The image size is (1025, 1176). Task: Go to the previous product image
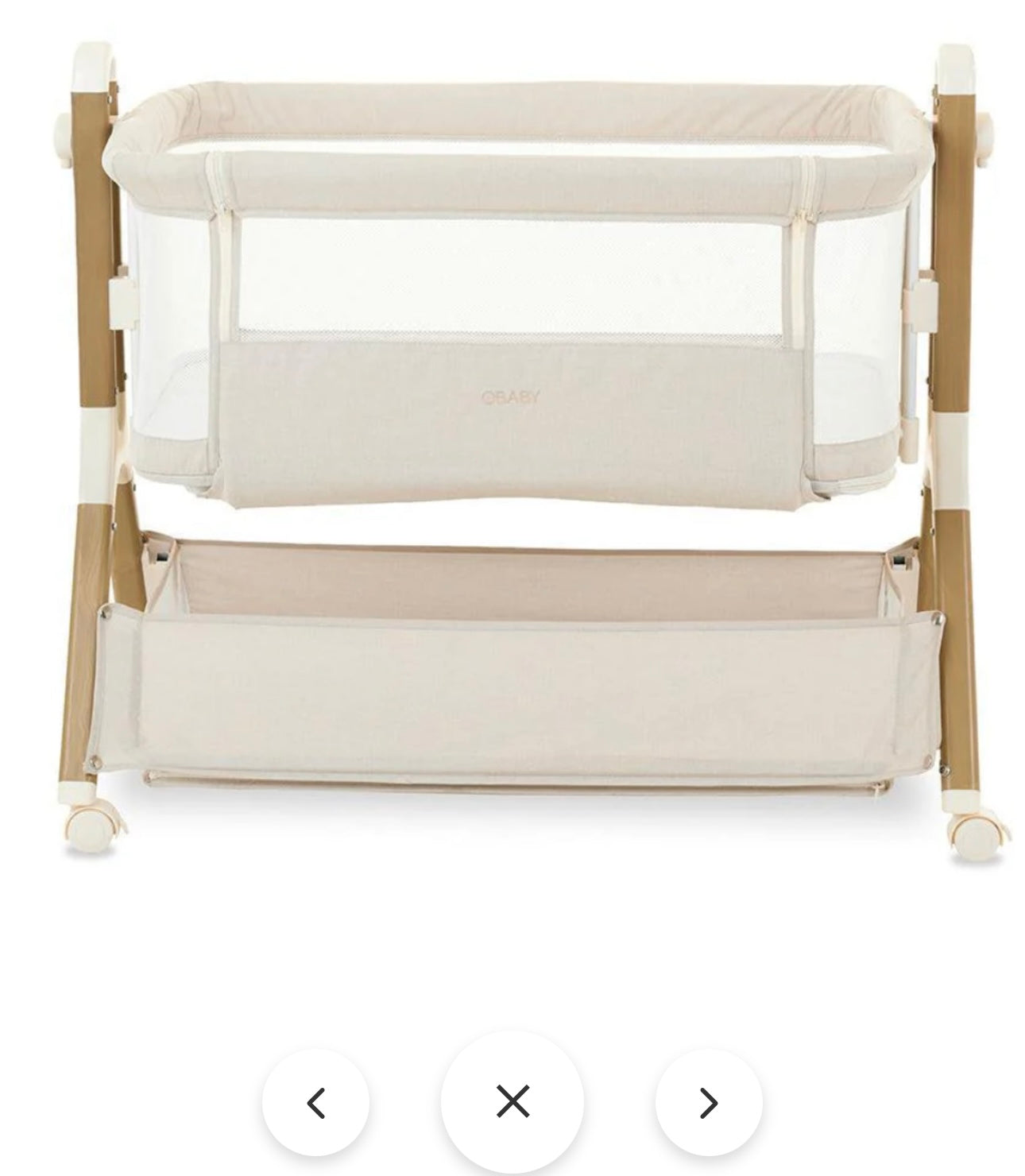tap(316, 1102)
